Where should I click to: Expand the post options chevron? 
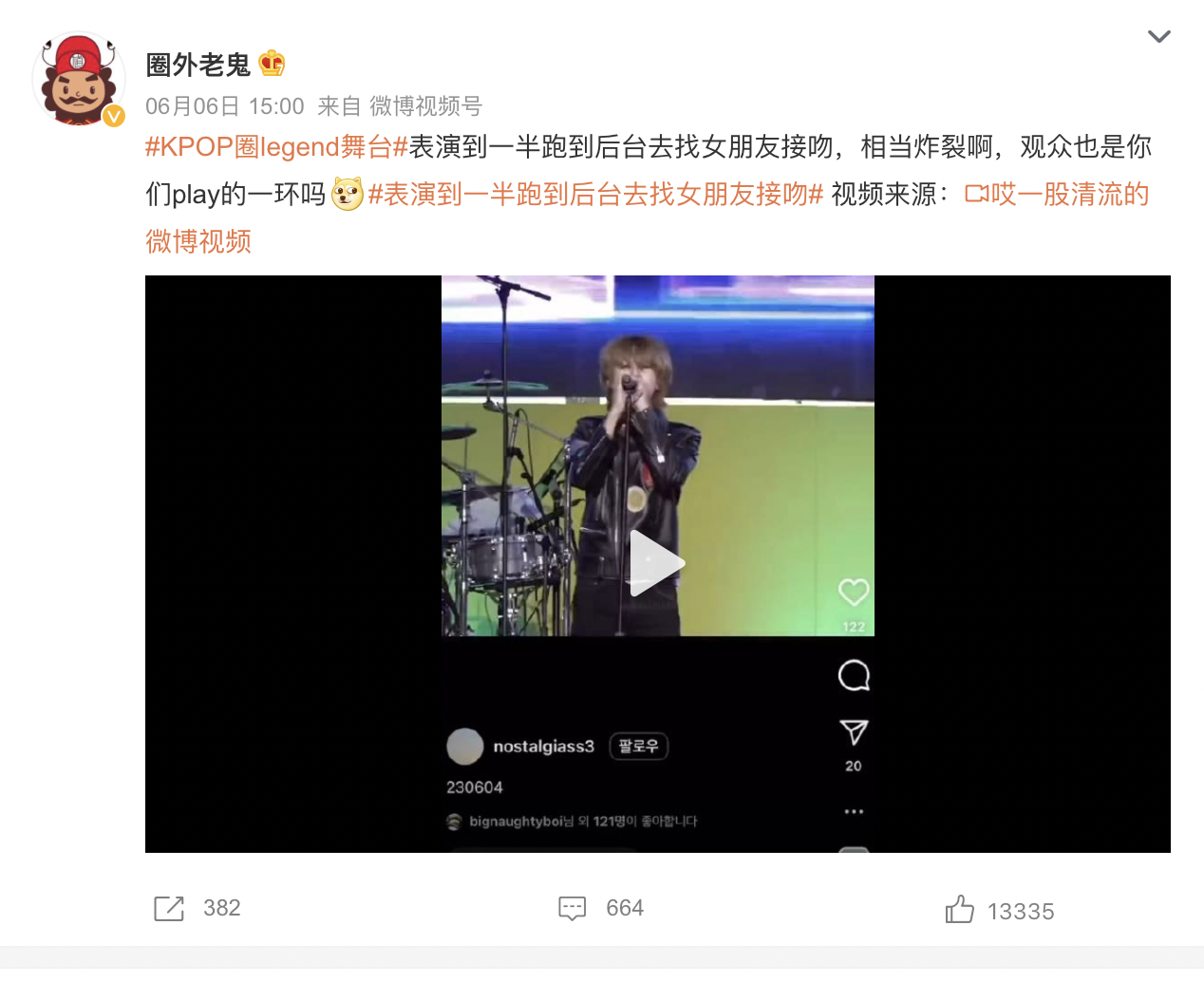[x=1158, y=37]
